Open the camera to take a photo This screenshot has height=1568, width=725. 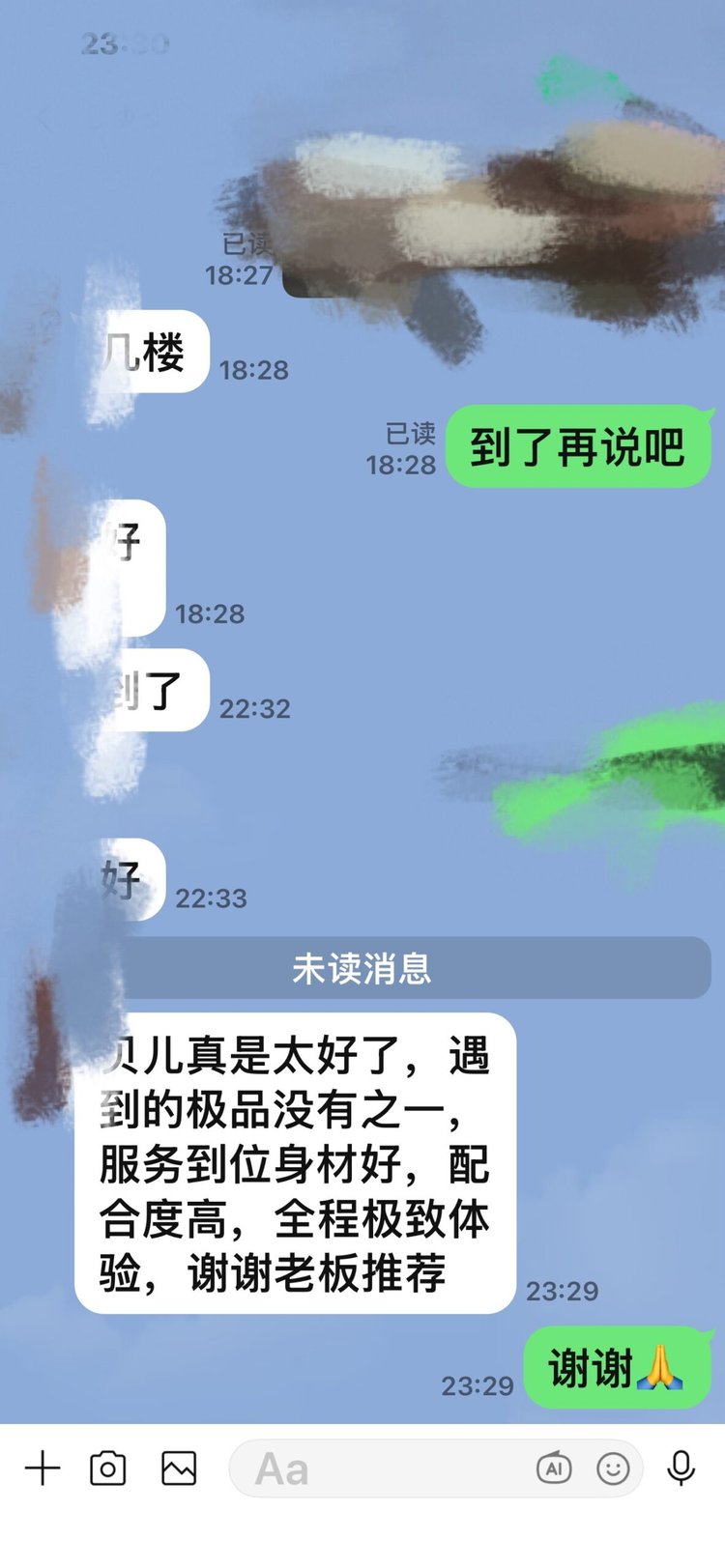(107, 1468)
